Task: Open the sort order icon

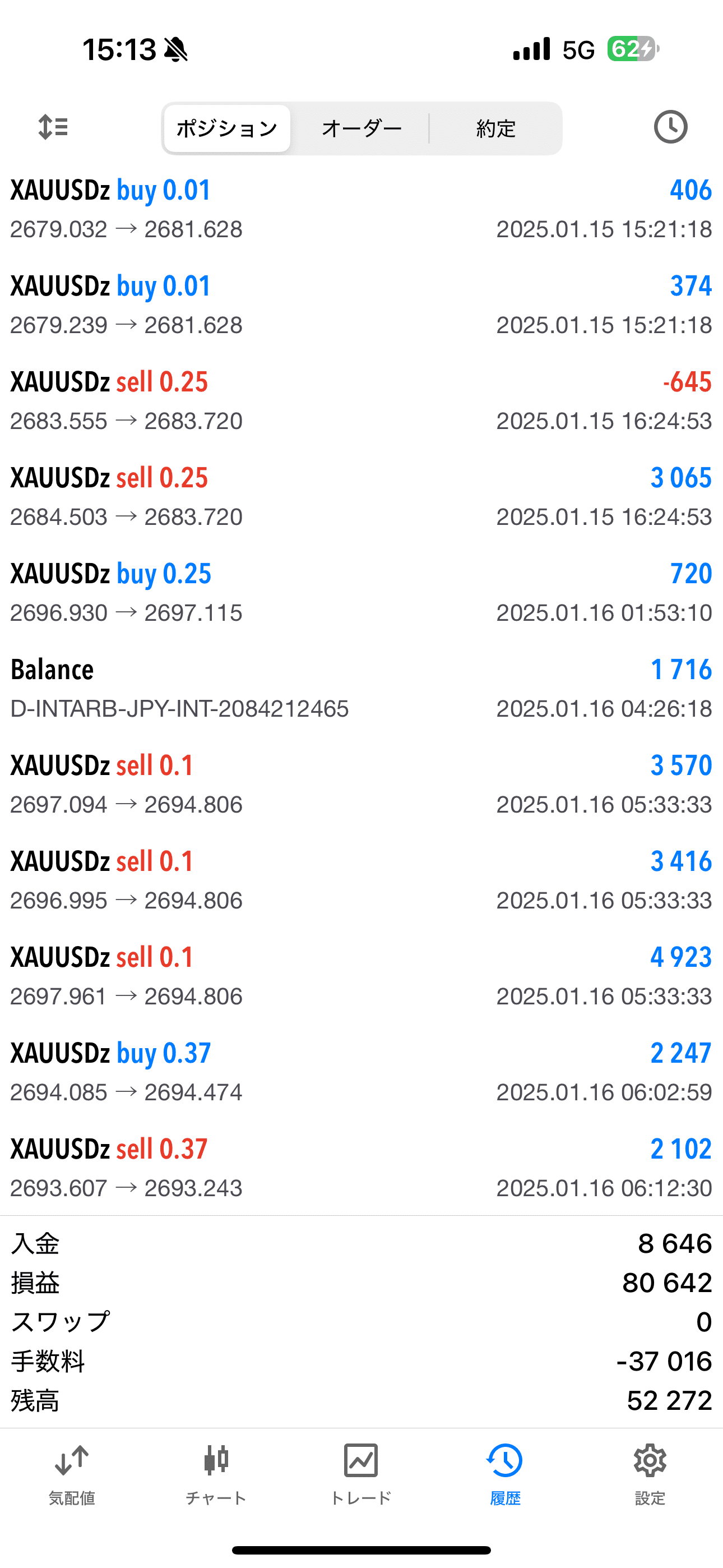Action: [x=53, y=127]
